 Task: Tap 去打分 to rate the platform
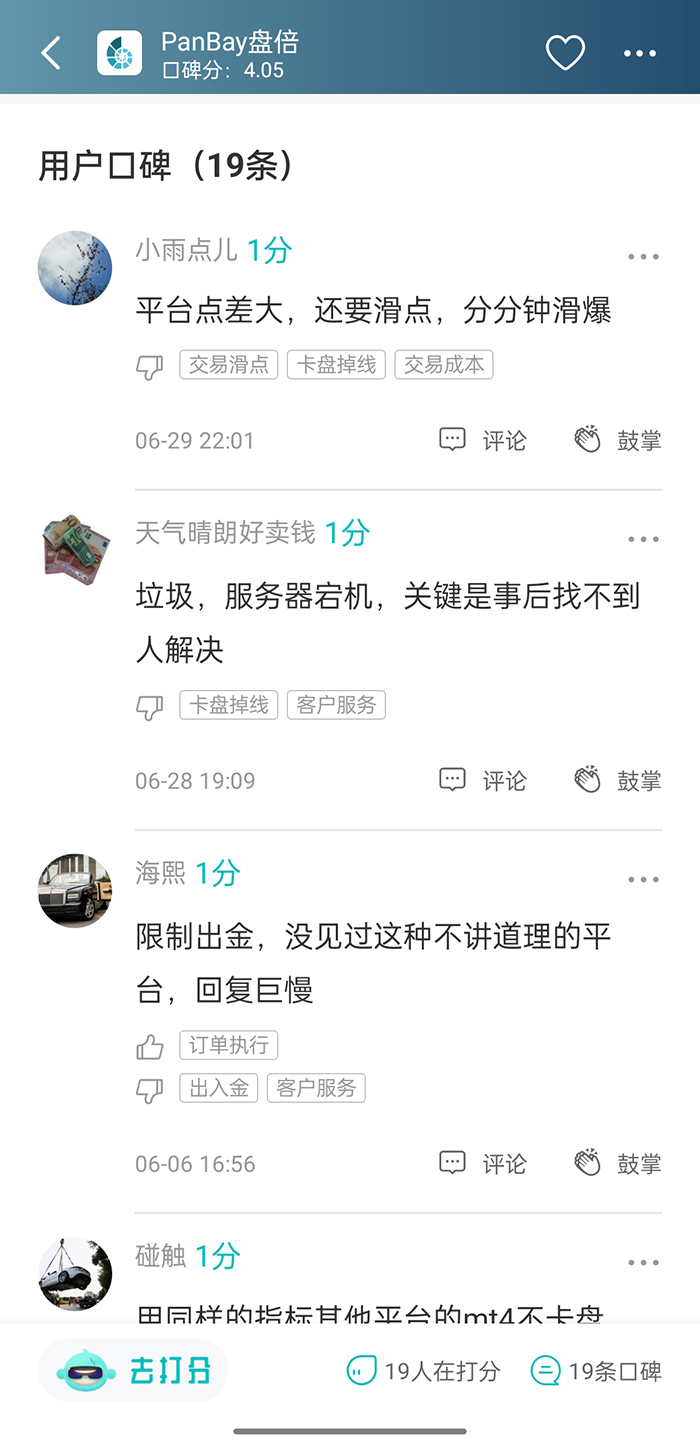click(x=134, y=1370)
